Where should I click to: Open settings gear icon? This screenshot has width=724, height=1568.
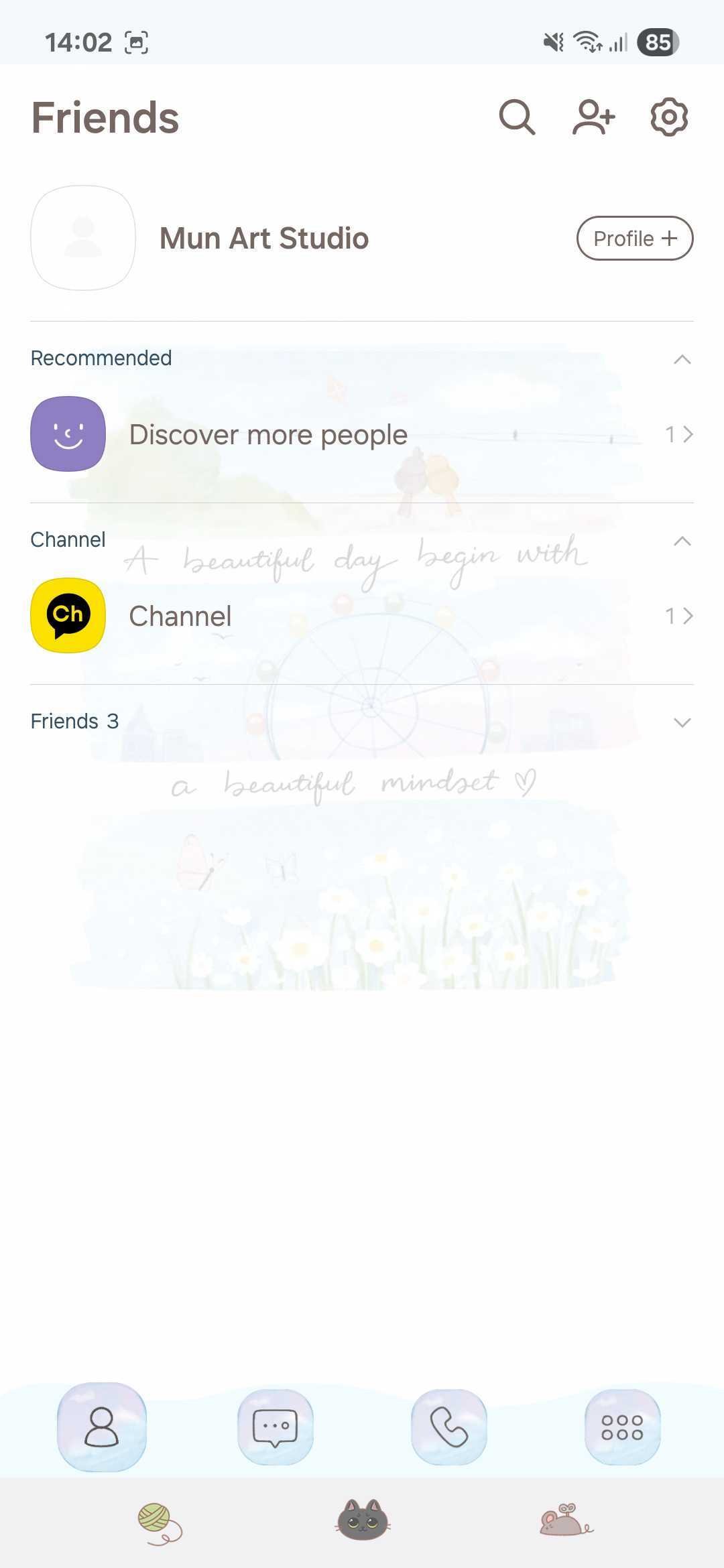pos(669,118)
